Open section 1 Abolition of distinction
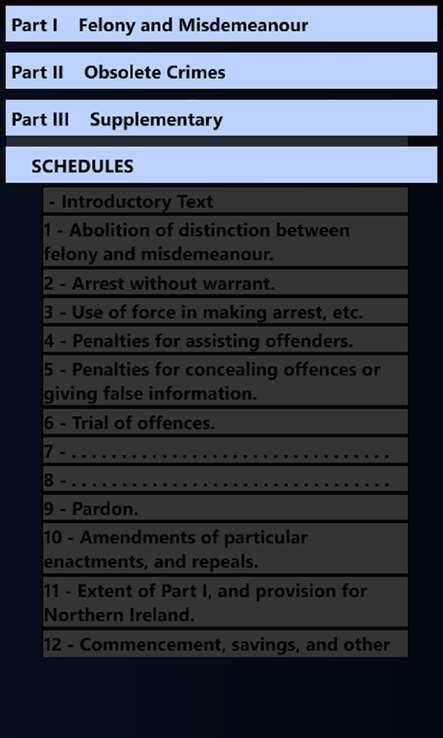The image size is (443, 738). [x=226, y=241]
